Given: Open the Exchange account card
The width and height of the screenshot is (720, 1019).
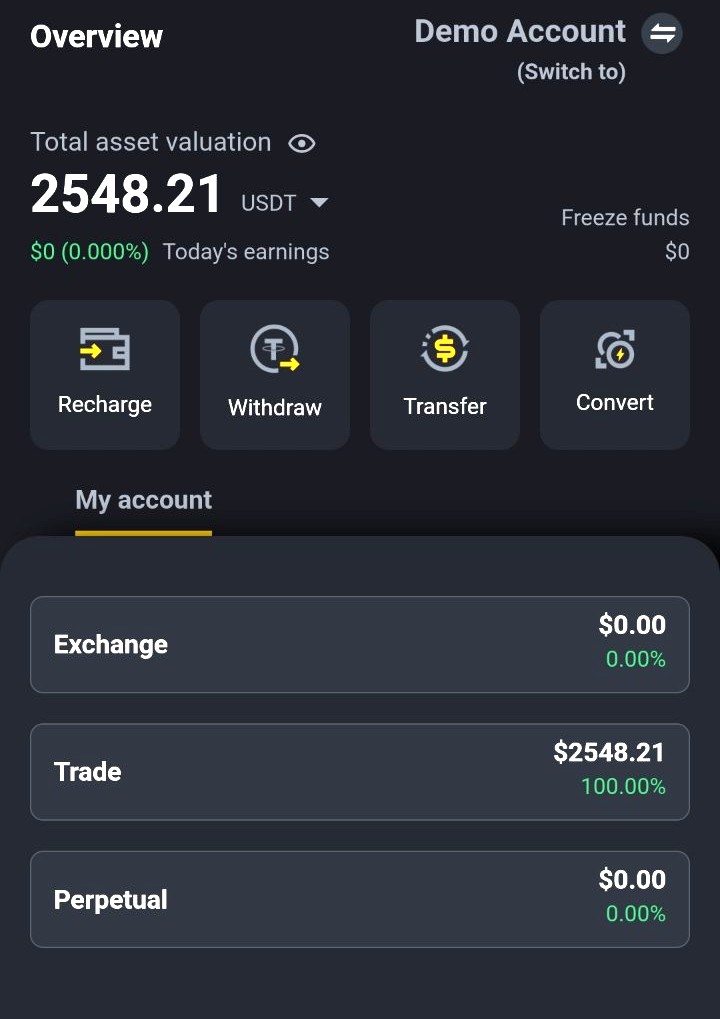Looking at the screenshot, I should point(360,644).
